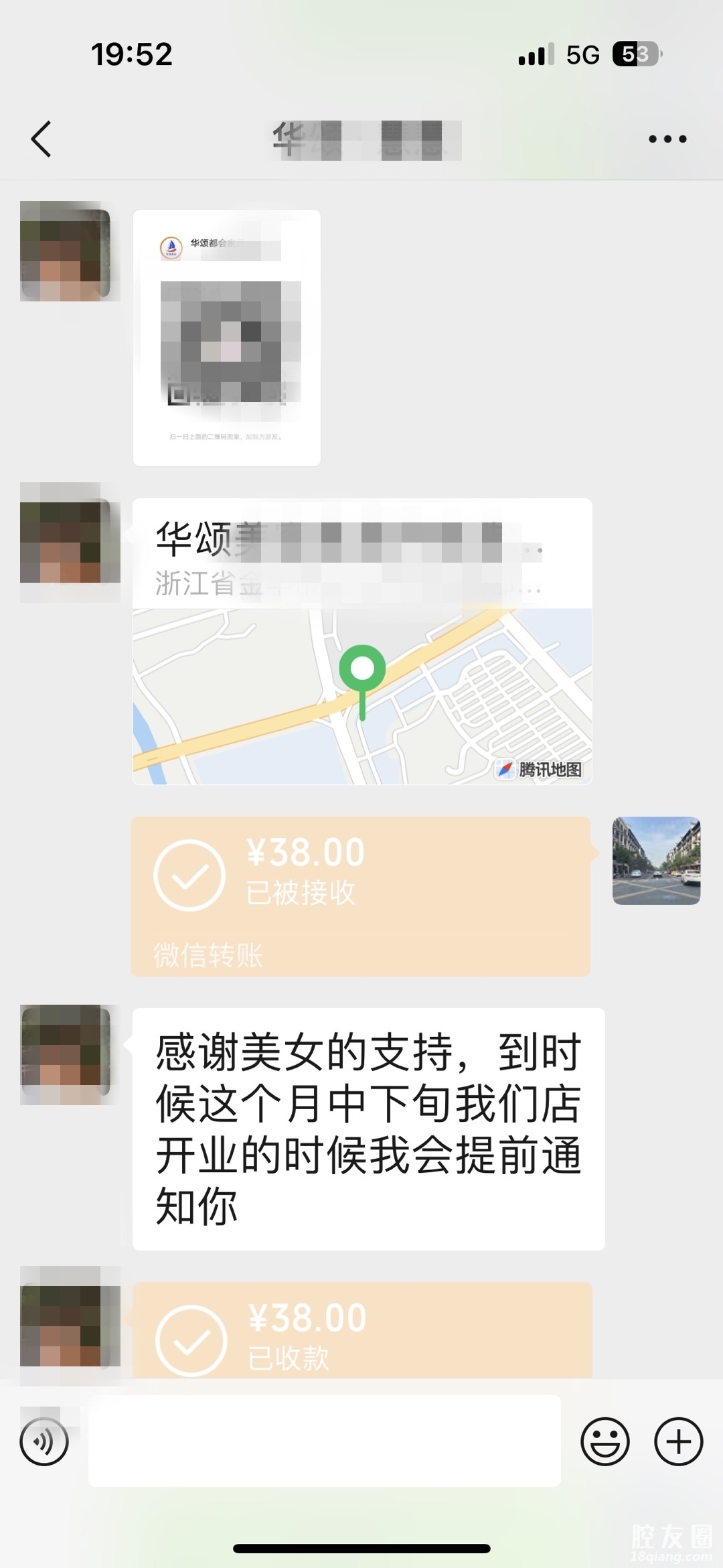Tap my street-photo avatar

click(656, 861)
